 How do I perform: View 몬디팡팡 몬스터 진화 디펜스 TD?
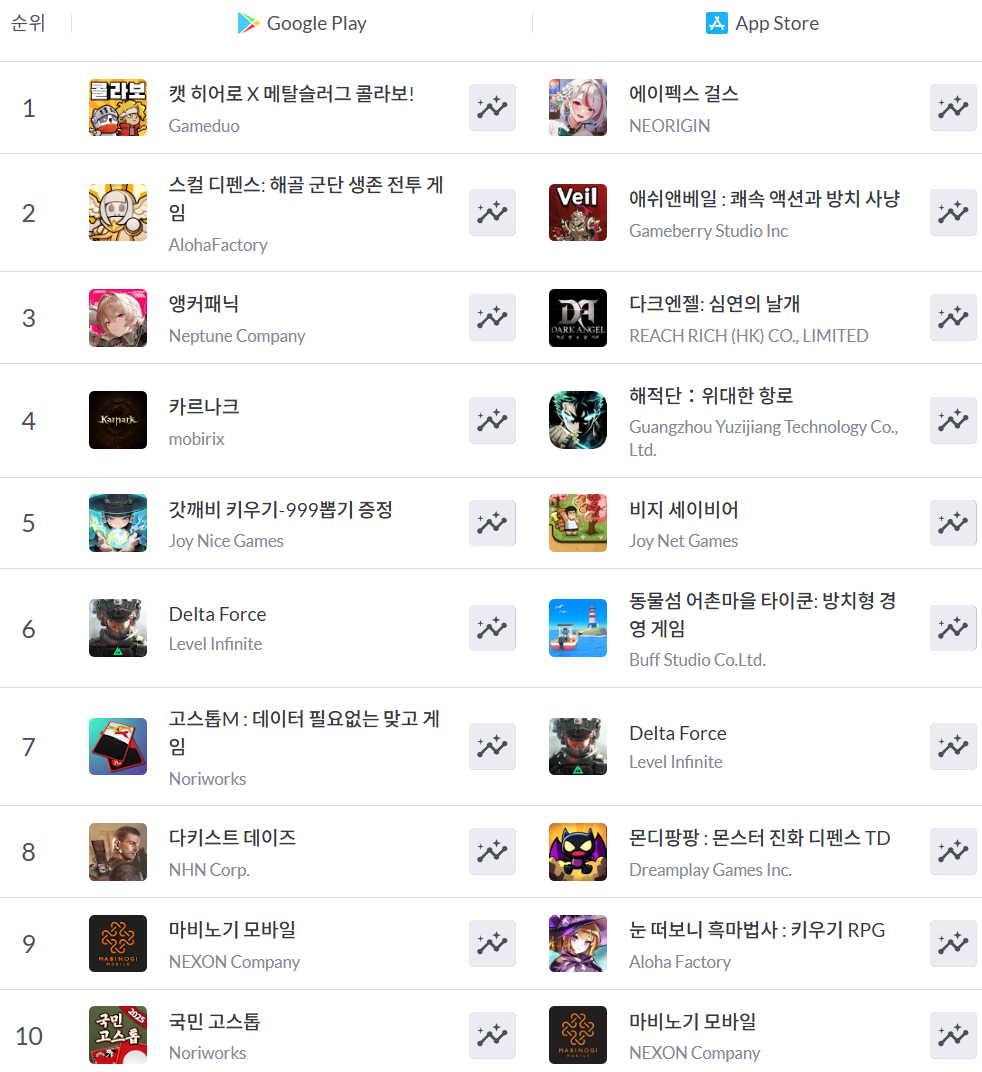759,838
